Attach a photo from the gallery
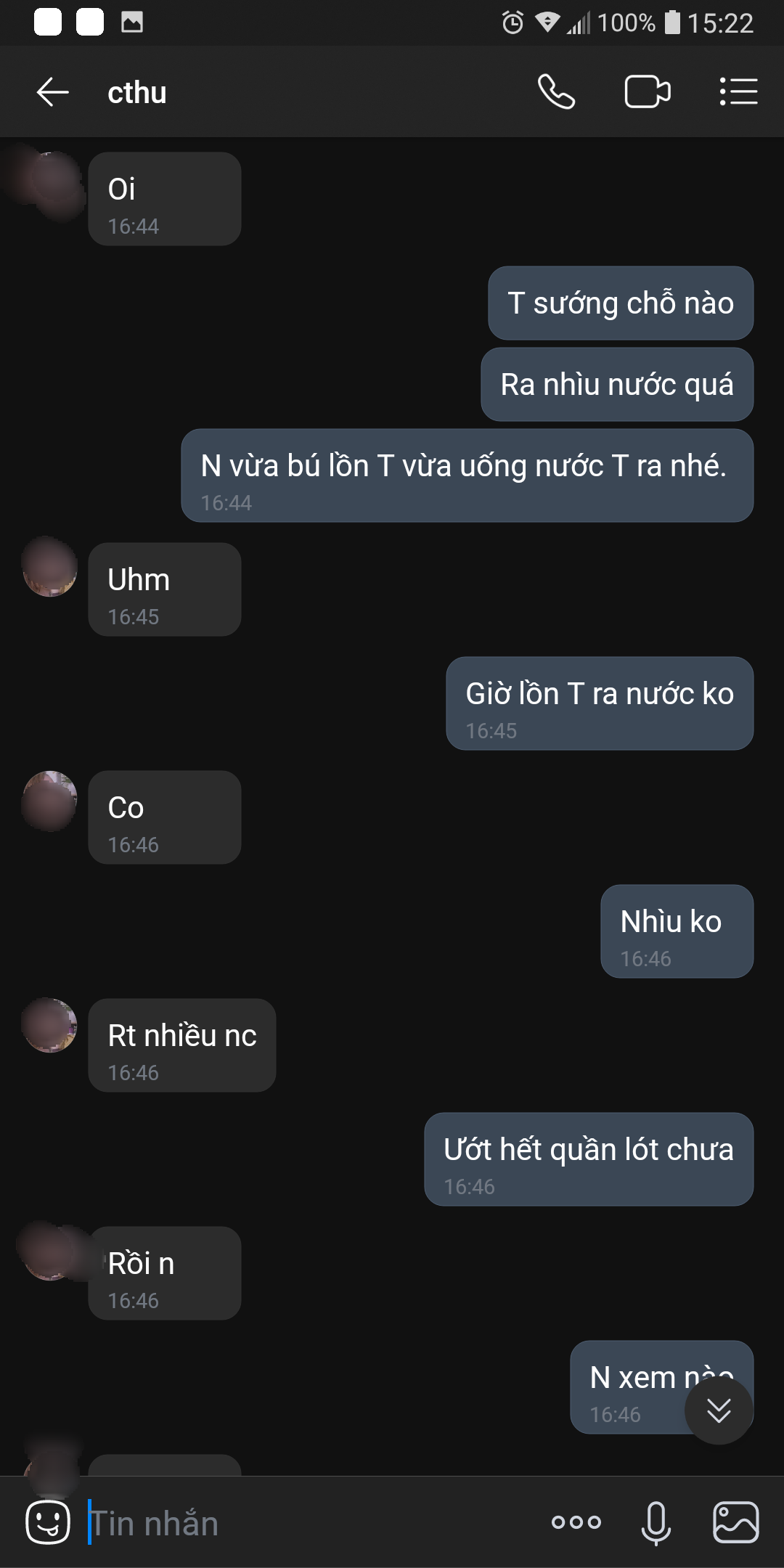The image size is (784, 1568). [736, 1522]
